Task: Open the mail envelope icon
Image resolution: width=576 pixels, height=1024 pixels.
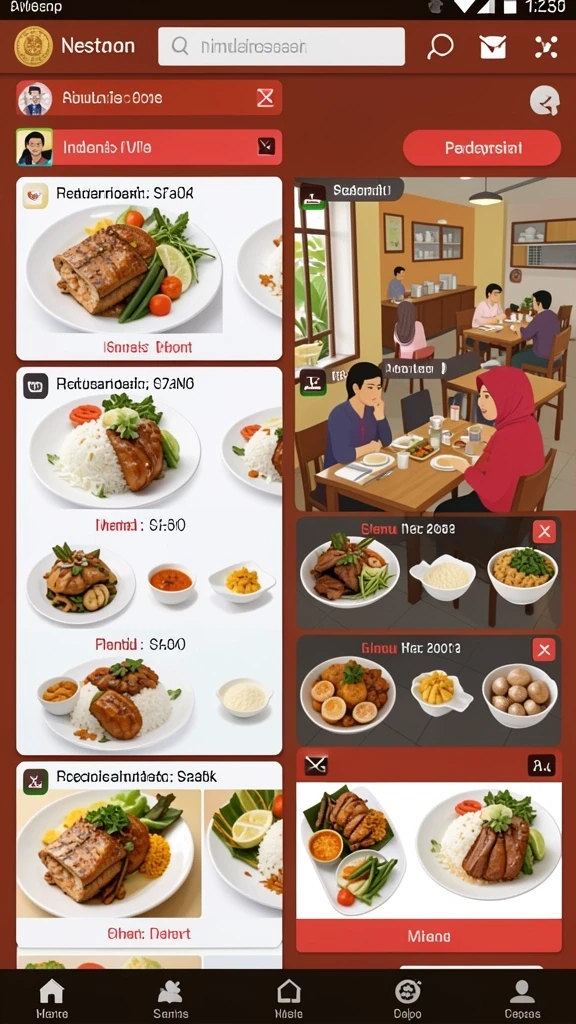Action: tap(493, 47)
